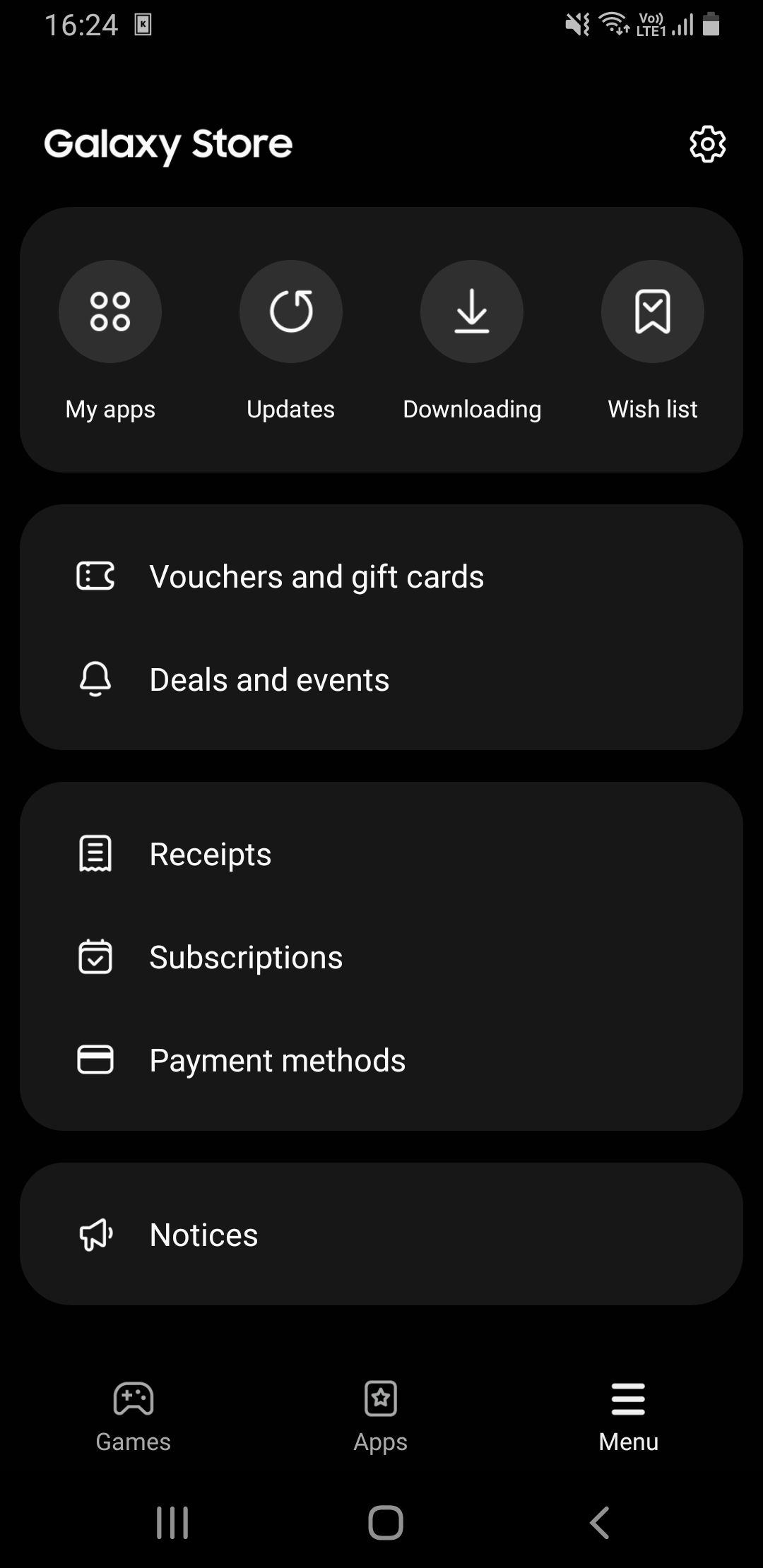Manage Subscriptions

point(246,957)
